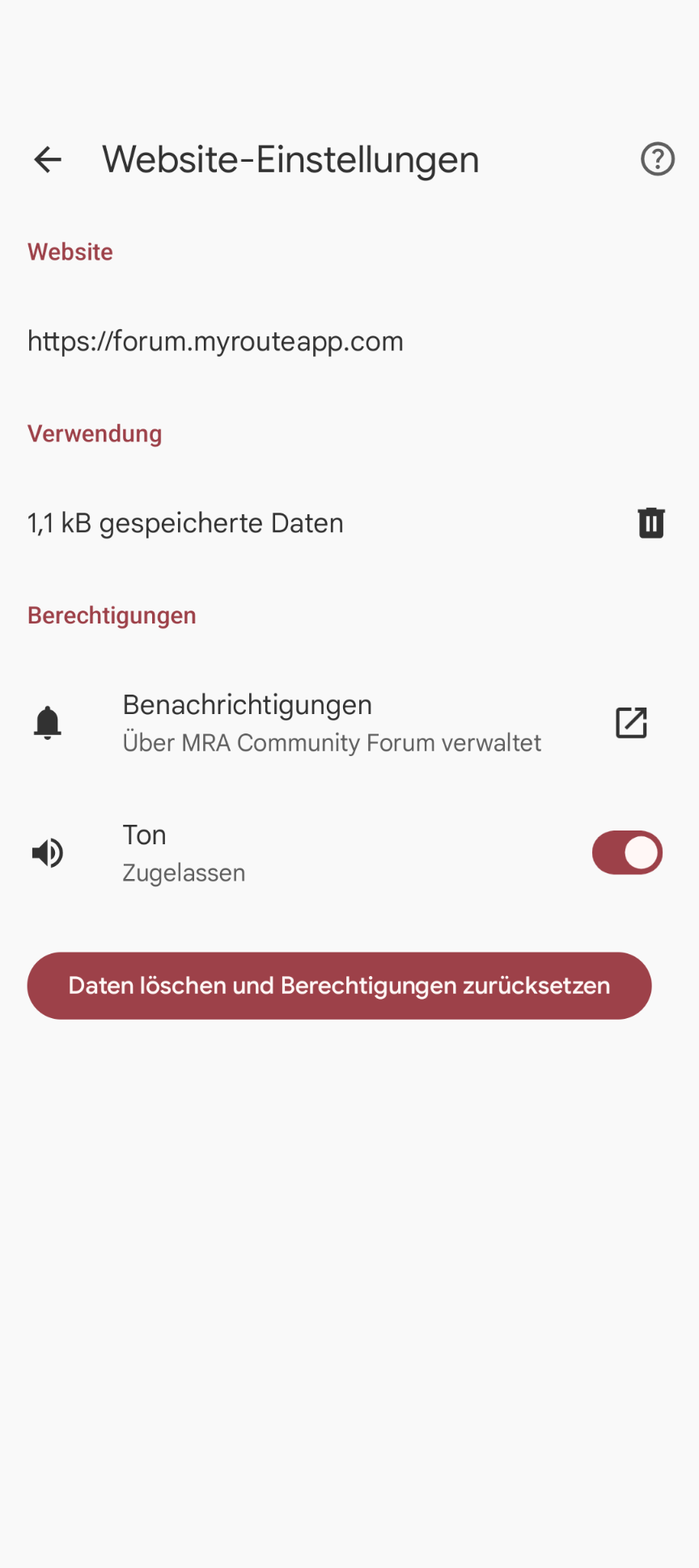This screenshot has height=1568, width=699.
Task: Go back from Website-Einstellungen
Action: coord(48,159)
